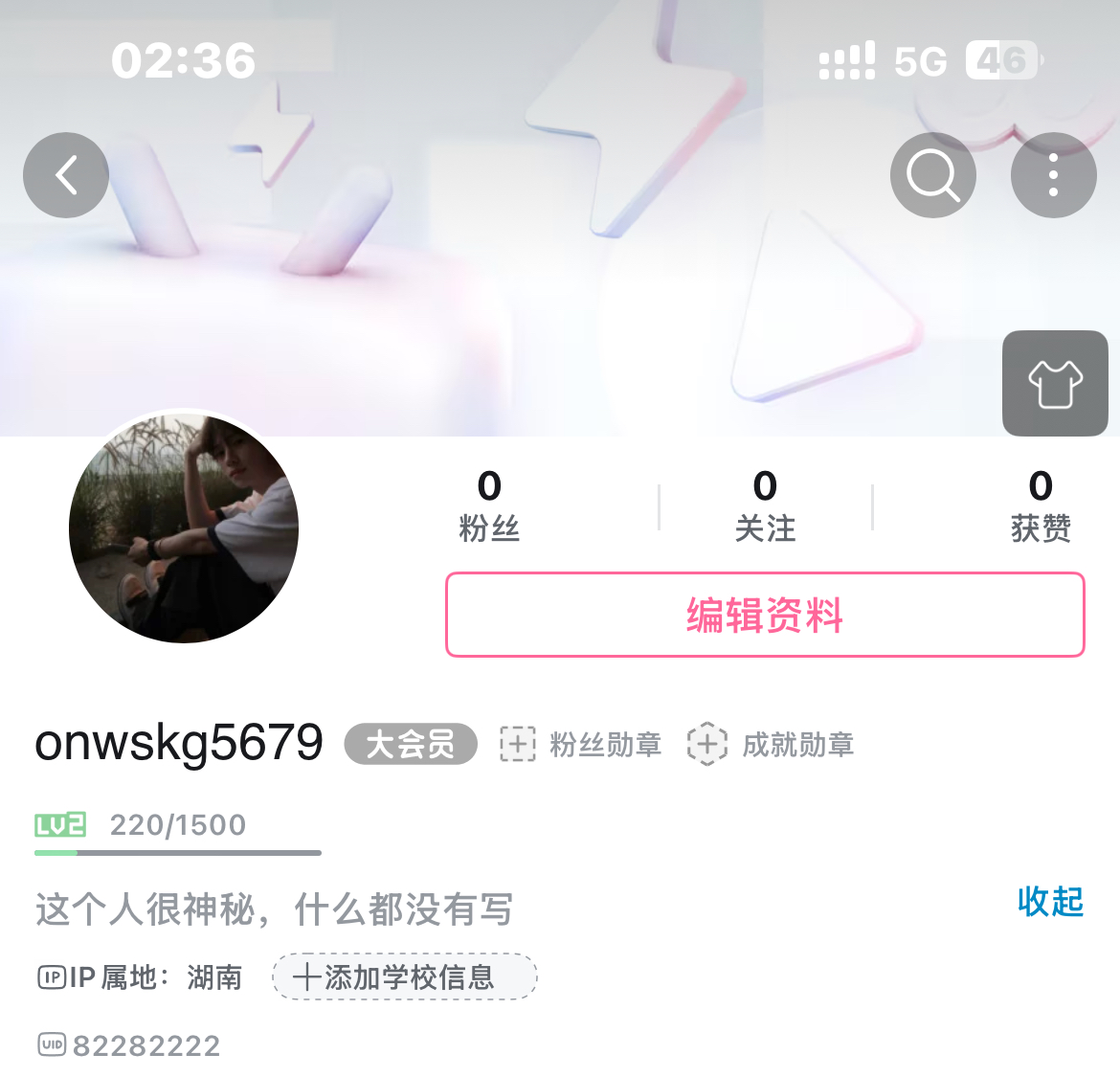
Task: Open the T-shirt skin customization button
Action: pos(1055,383)
